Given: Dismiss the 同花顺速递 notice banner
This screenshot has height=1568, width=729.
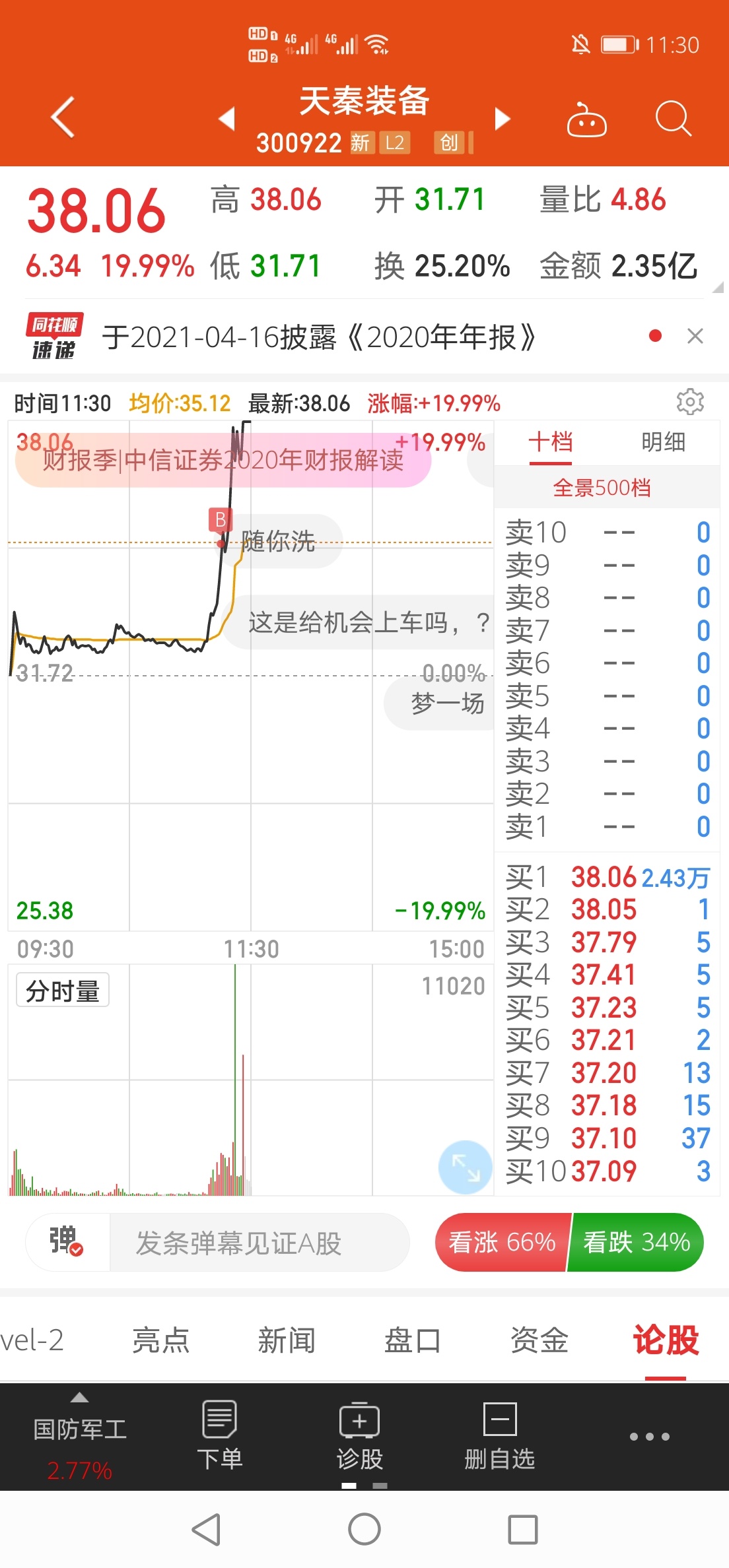Looking at the screenshot, I should [695, 337].
